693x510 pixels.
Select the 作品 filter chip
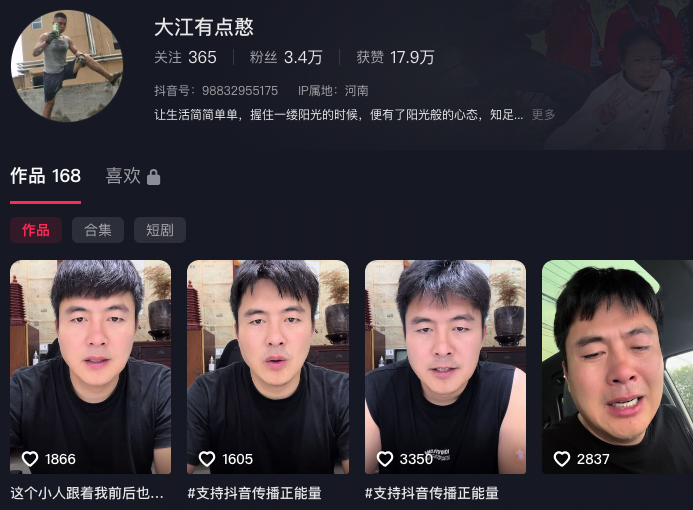tap(36, 230)
